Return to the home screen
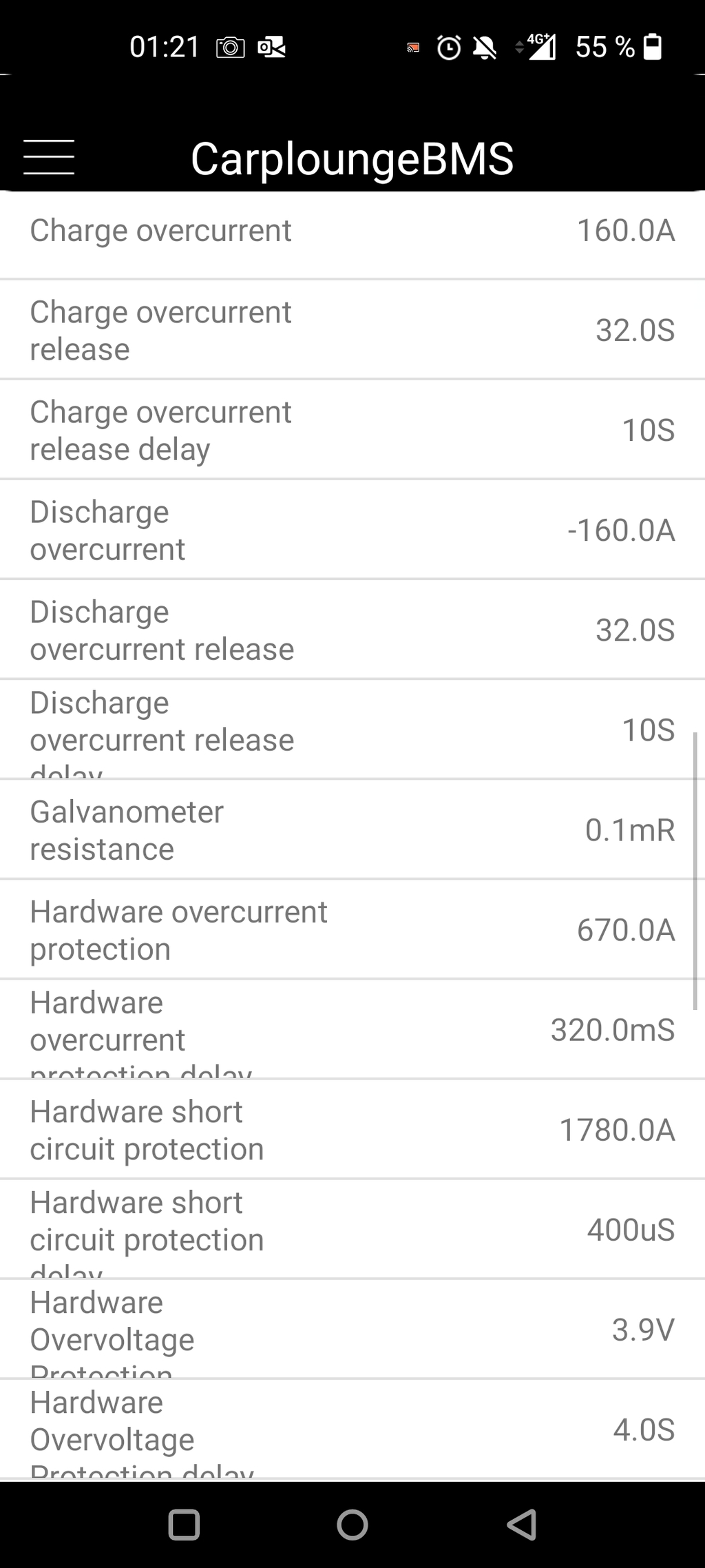Viewport: 705px width, 1568px height. [352, 1525]
